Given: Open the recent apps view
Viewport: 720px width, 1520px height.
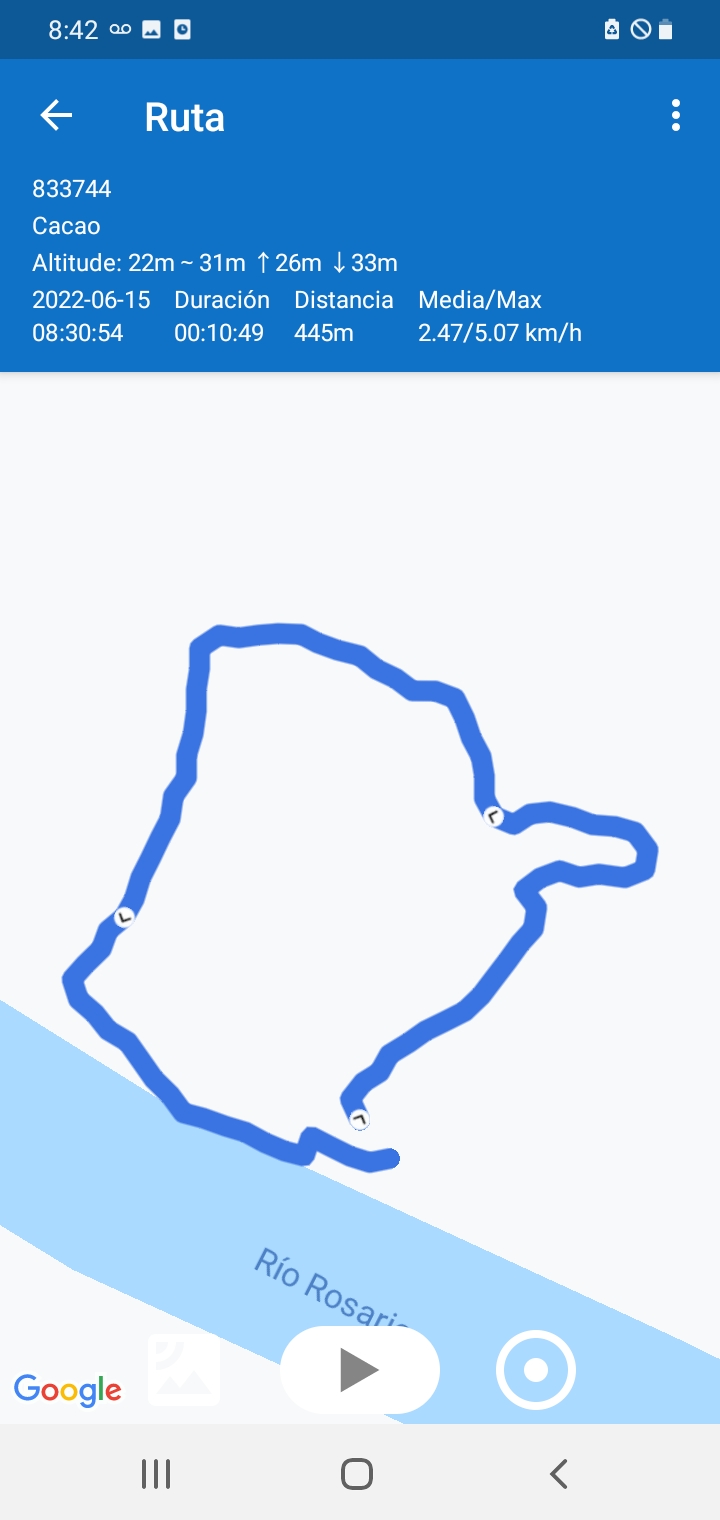Looking at the screenshot, I should click(156, 1473).
